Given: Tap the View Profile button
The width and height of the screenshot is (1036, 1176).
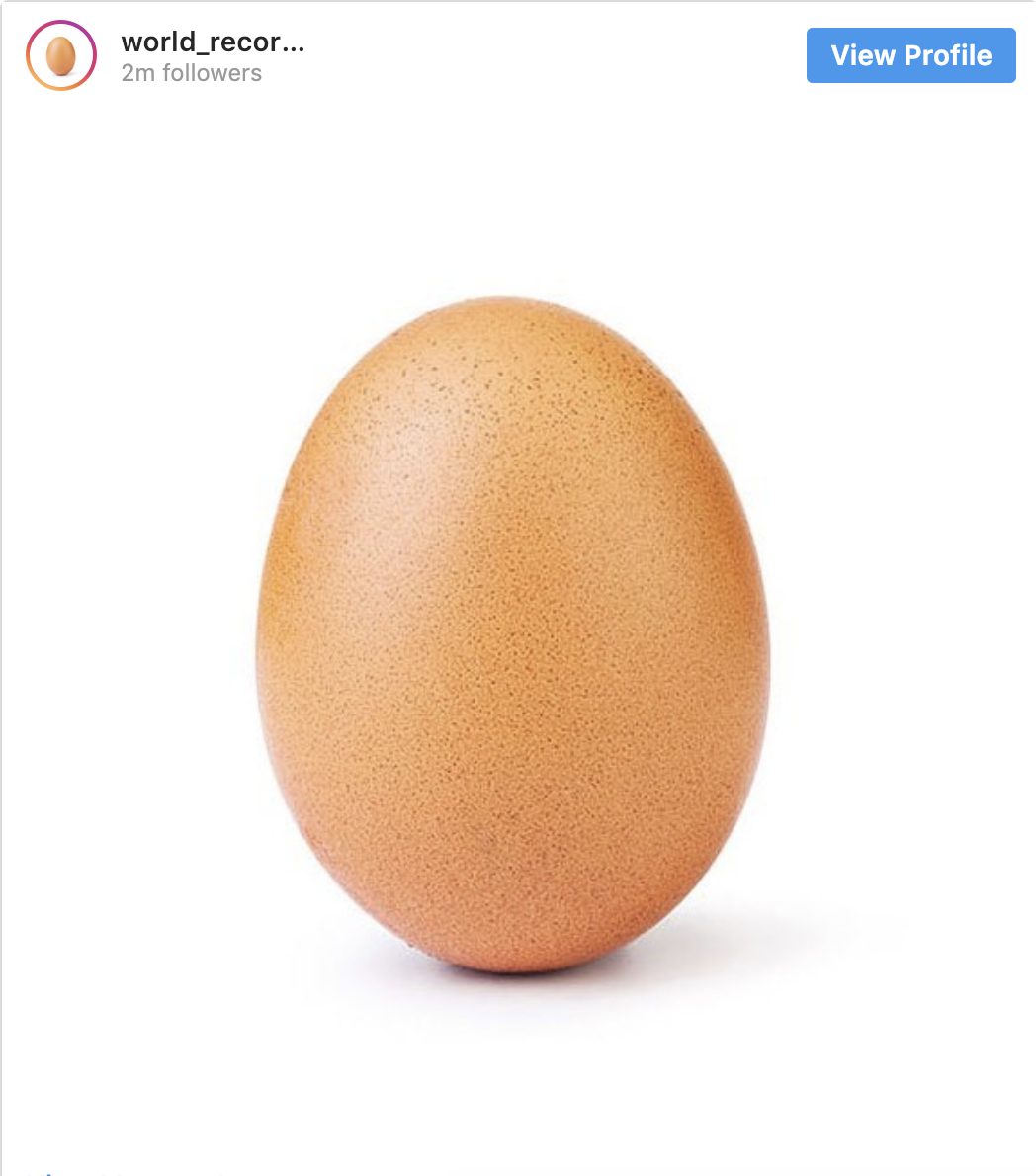Looking at the screenshot, I should click(910, 55).
